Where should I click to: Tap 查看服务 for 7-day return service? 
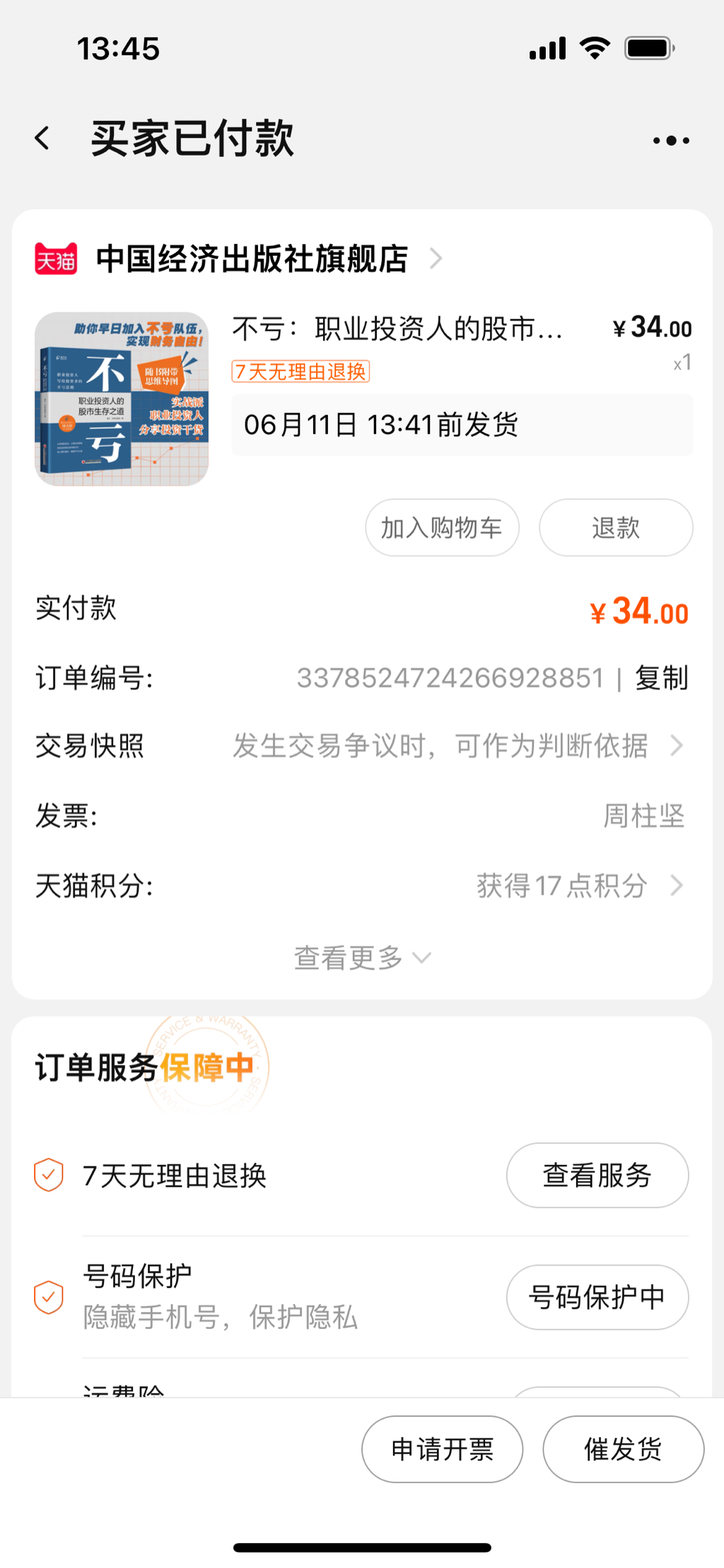tap(597, 1175)
